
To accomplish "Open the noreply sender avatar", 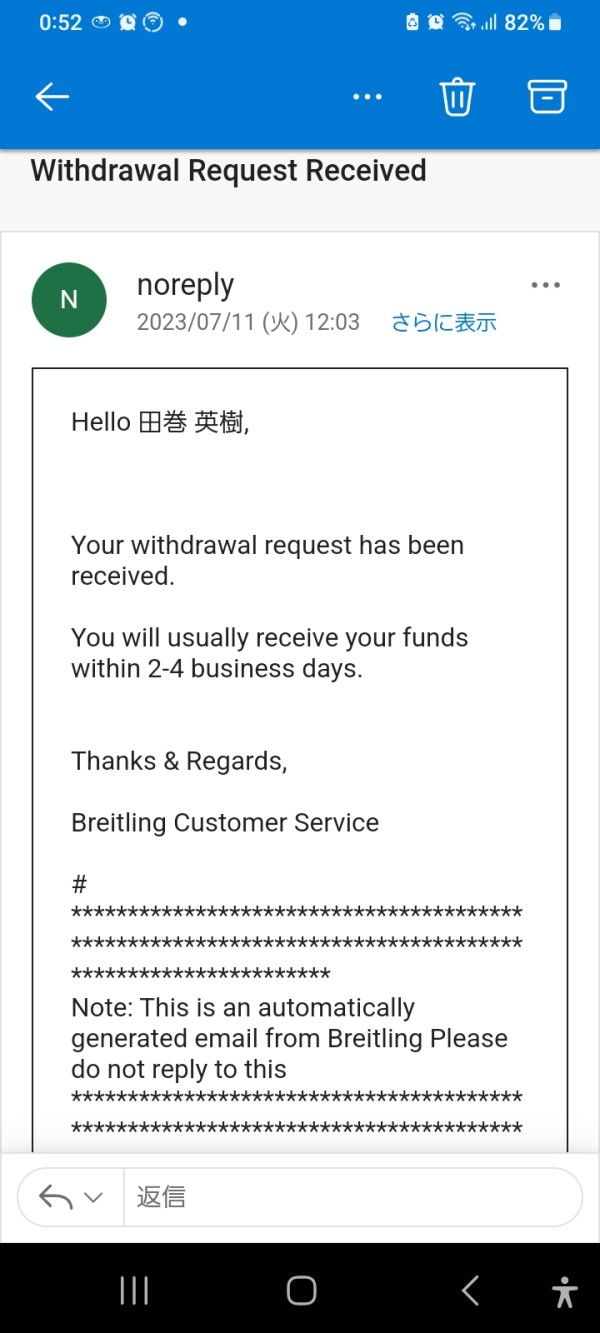I will click(x=69, y=300).
